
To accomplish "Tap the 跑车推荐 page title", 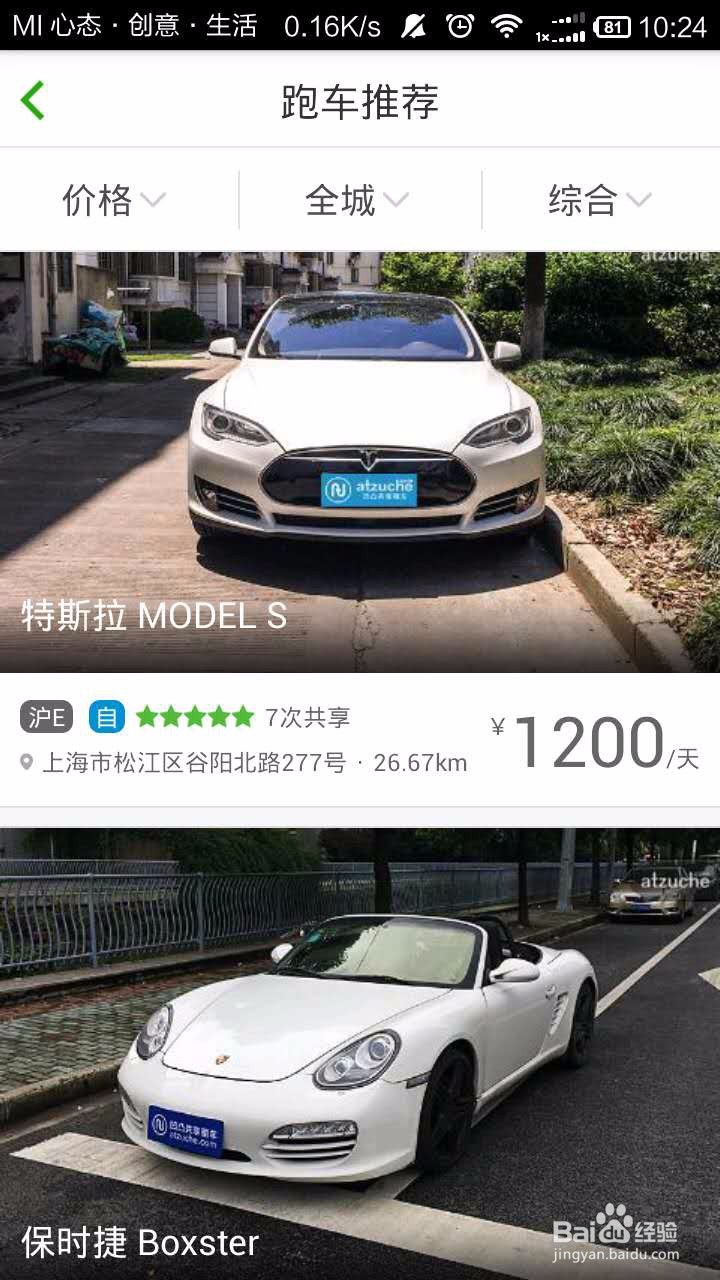I will 360,100.
